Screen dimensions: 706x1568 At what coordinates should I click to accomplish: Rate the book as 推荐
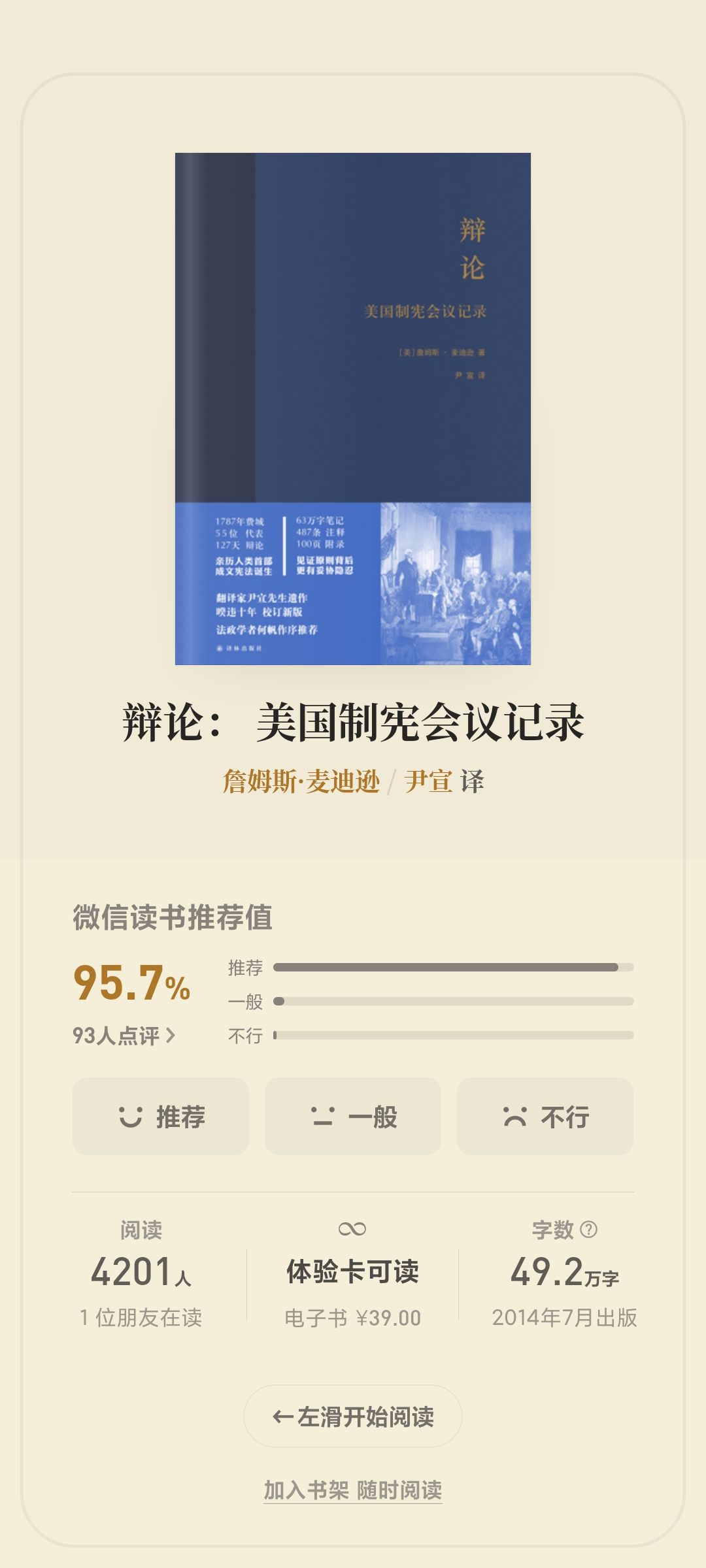(x=161, y=1117)
